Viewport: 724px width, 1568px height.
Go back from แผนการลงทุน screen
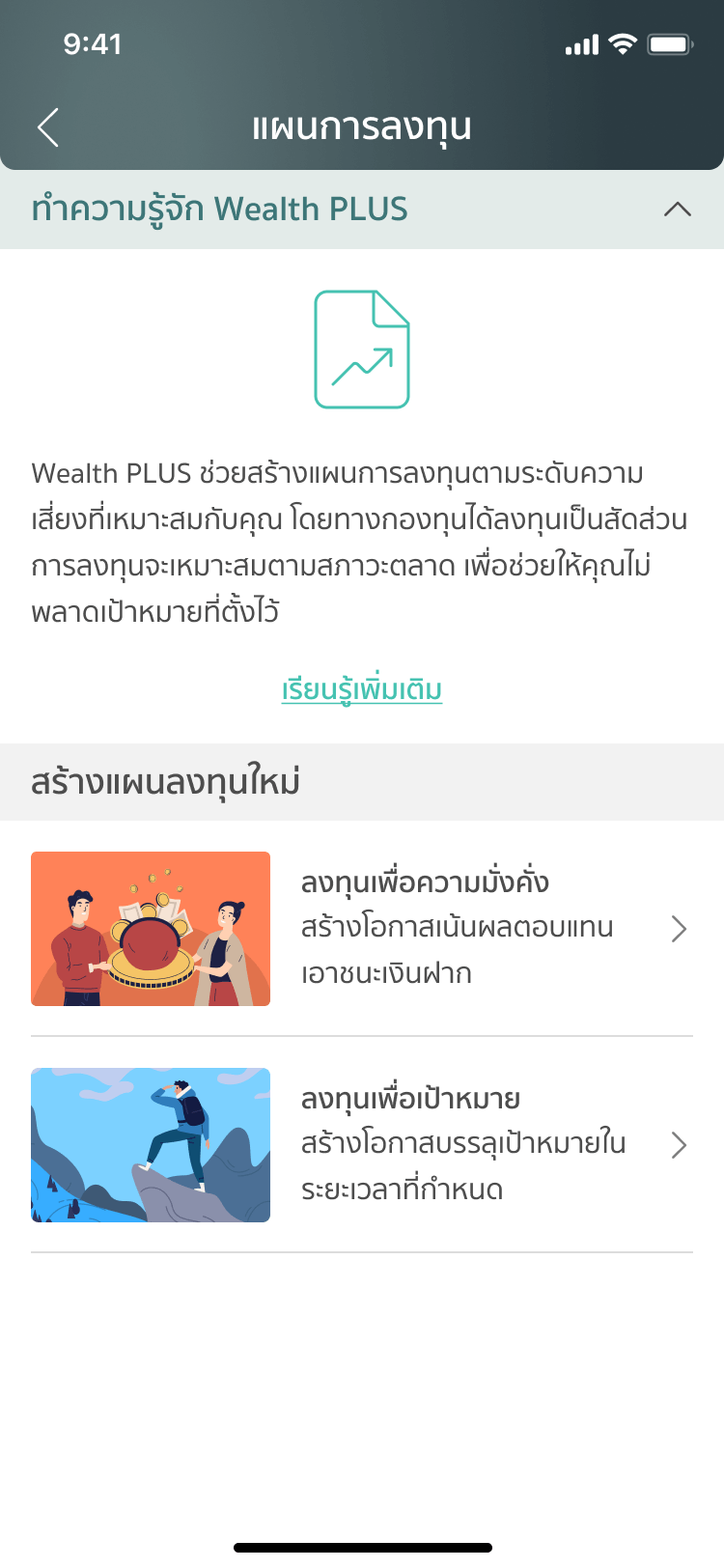pyautogui.click(x=48, y=127)
